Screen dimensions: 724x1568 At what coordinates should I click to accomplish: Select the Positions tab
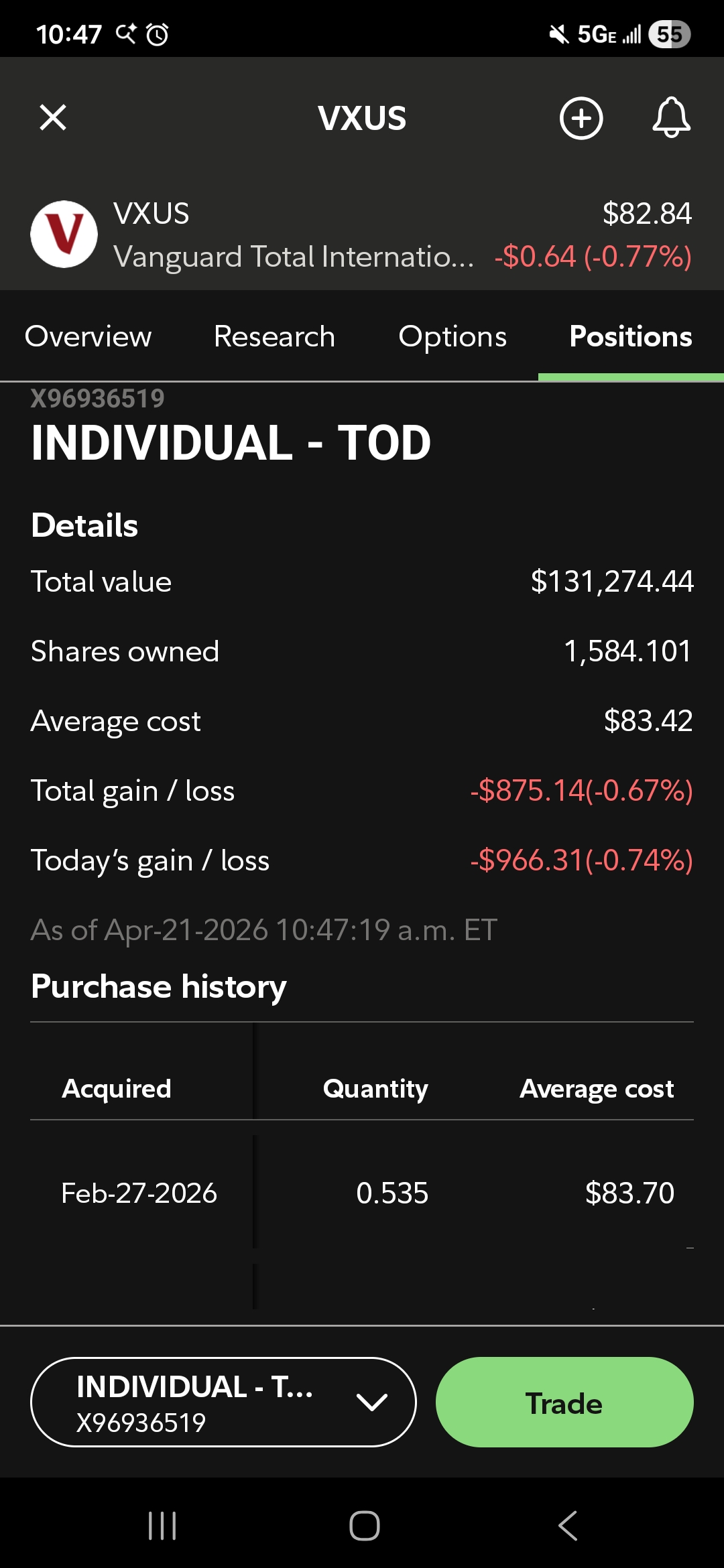630,336
